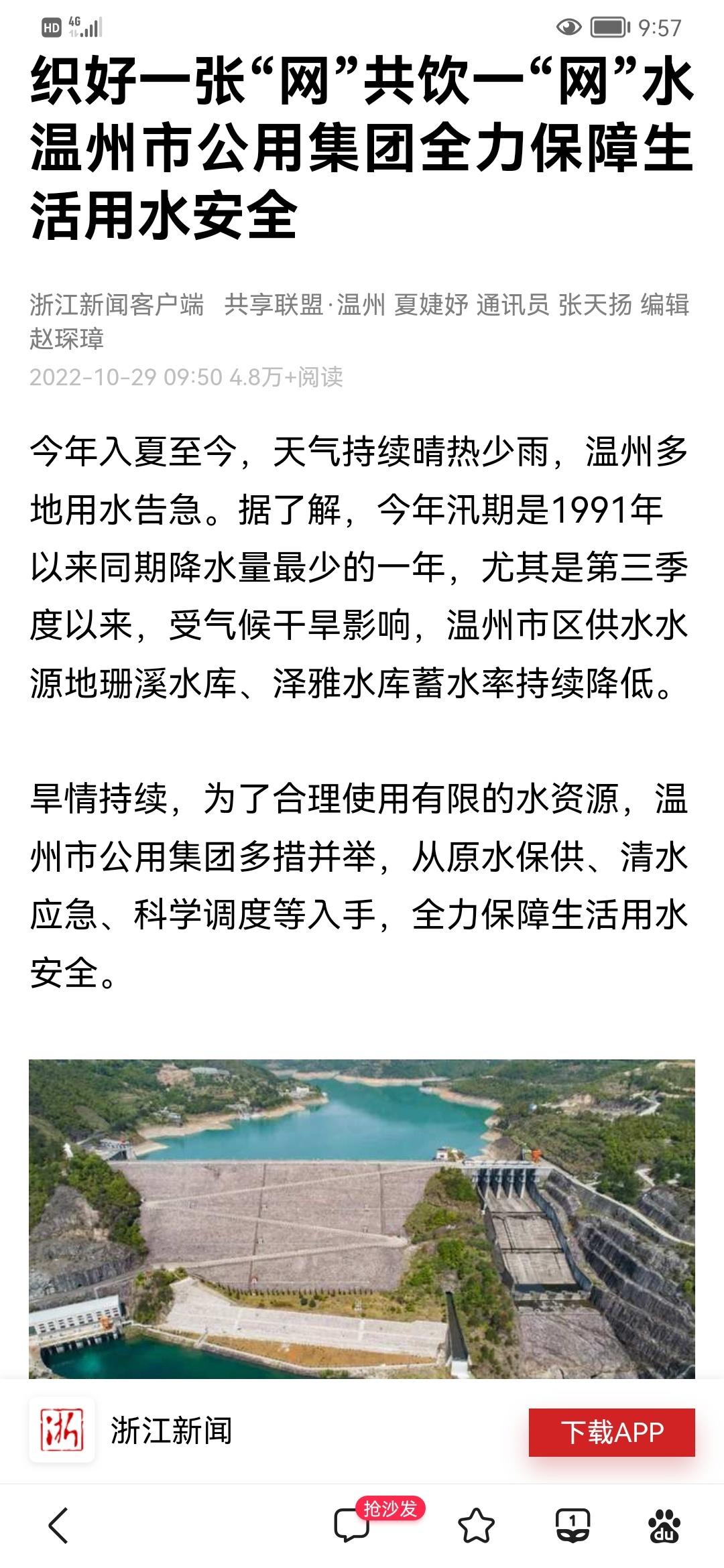Open the Baidu paw icon

click(664, 1526)
